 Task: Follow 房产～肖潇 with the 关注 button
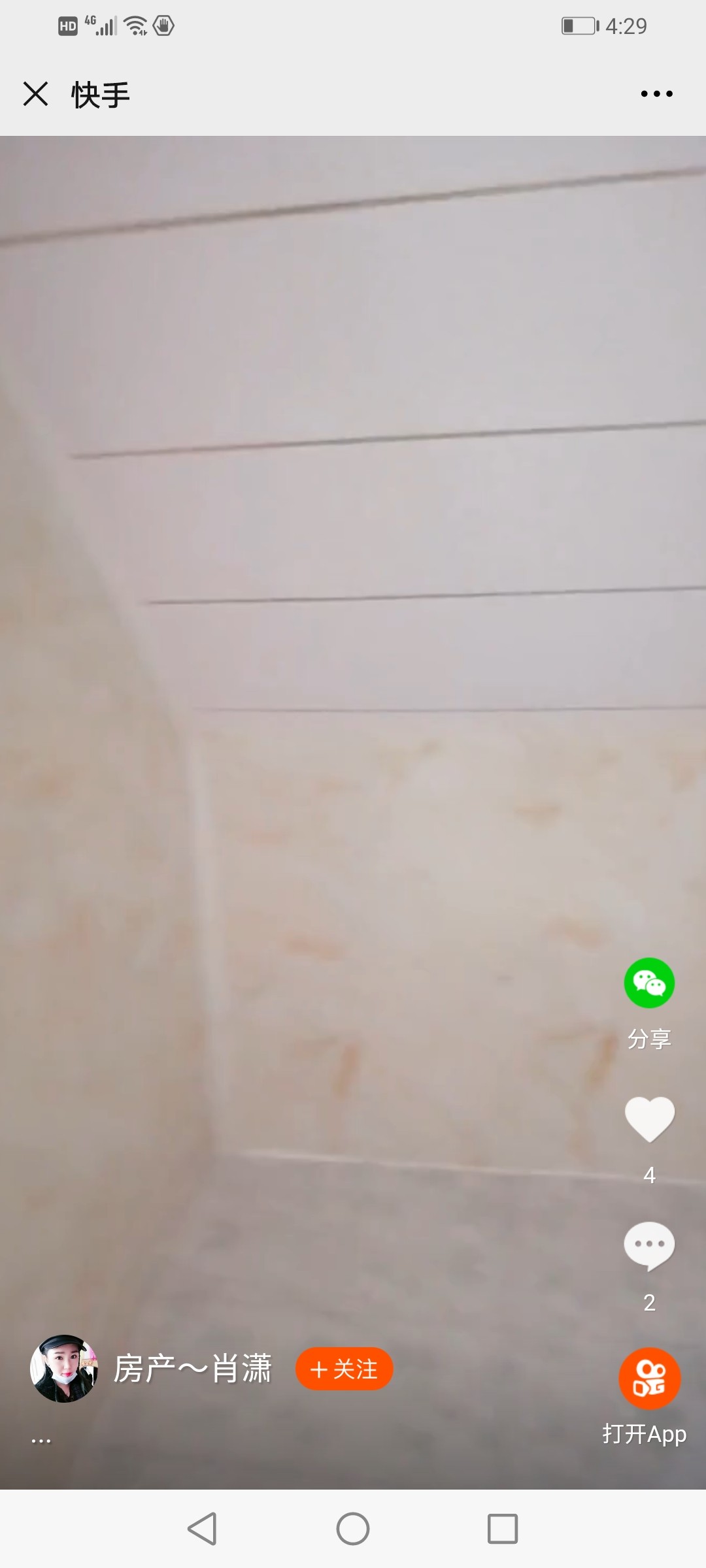(x=345, y=1369)
